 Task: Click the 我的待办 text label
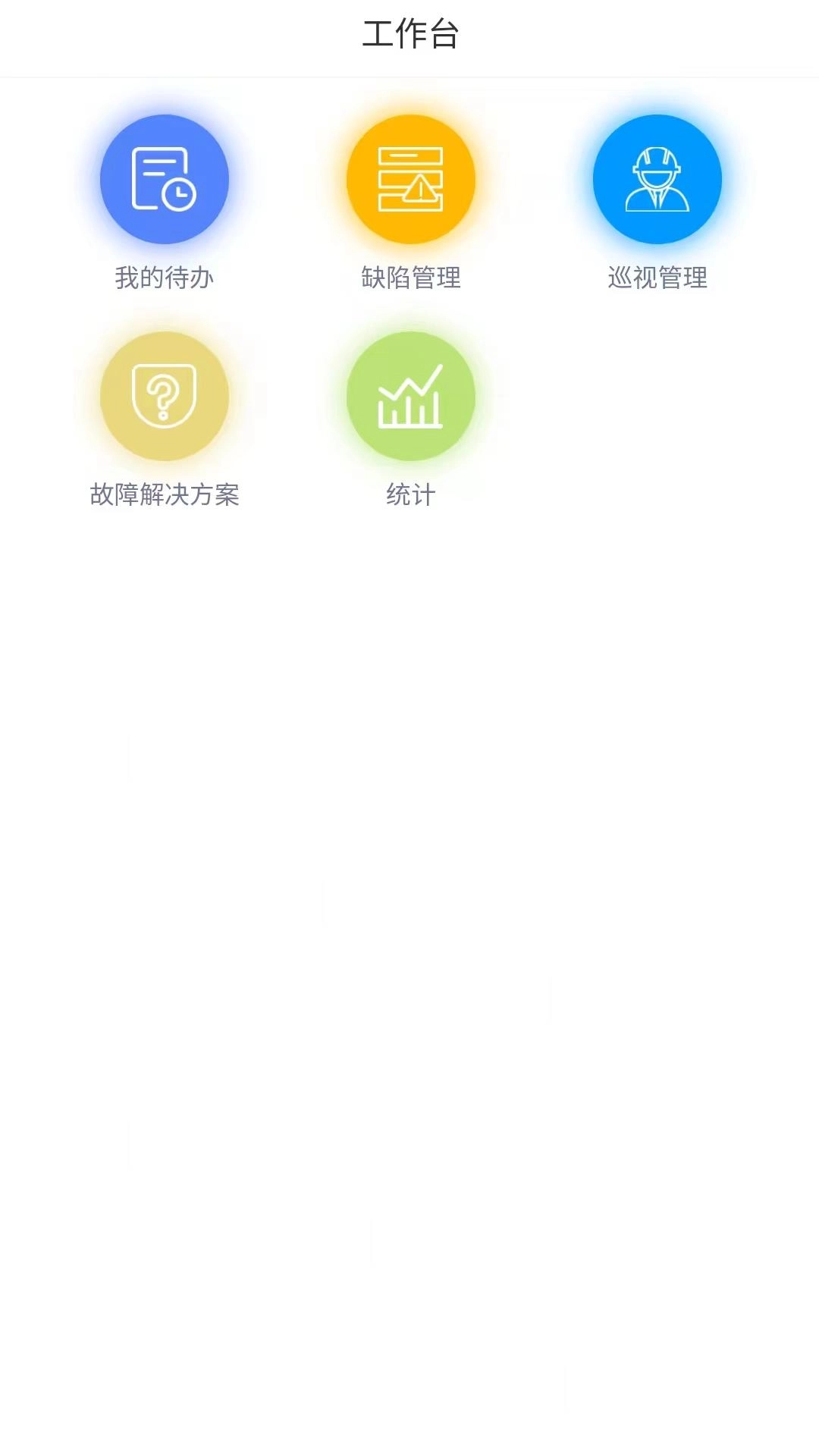tap(164, 278)
